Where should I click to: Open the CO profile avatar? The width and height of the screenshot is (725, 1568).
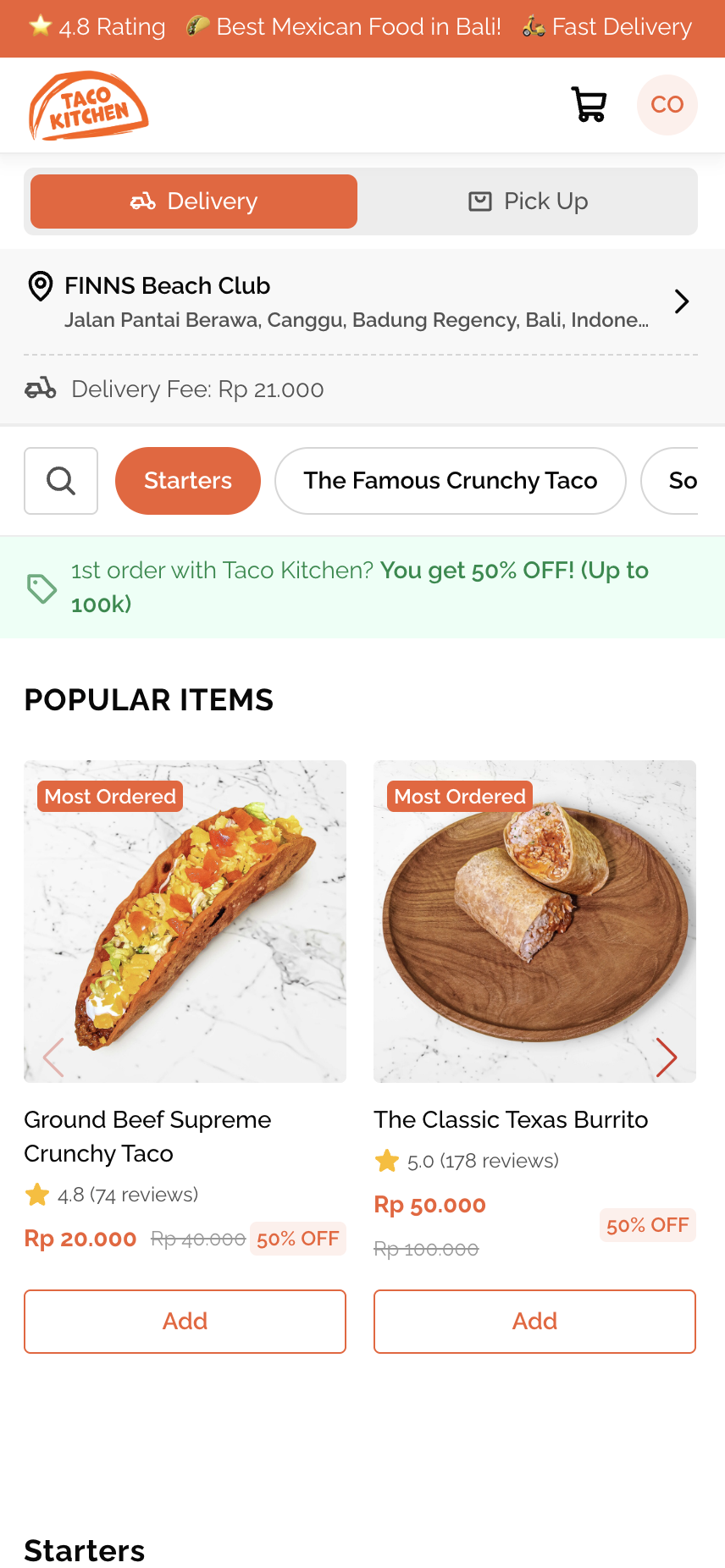[x=667, y=104]
